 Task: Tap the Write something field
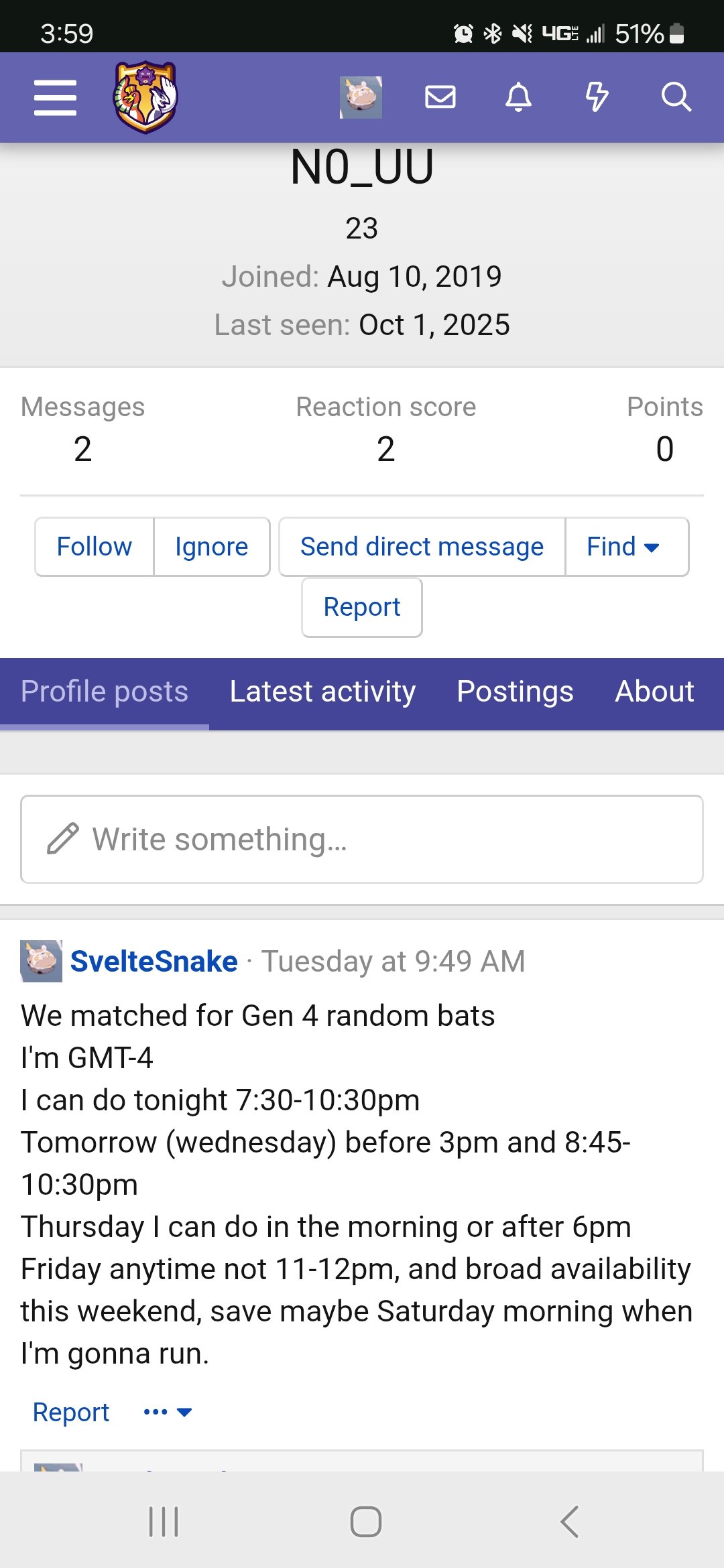point(362,840)
